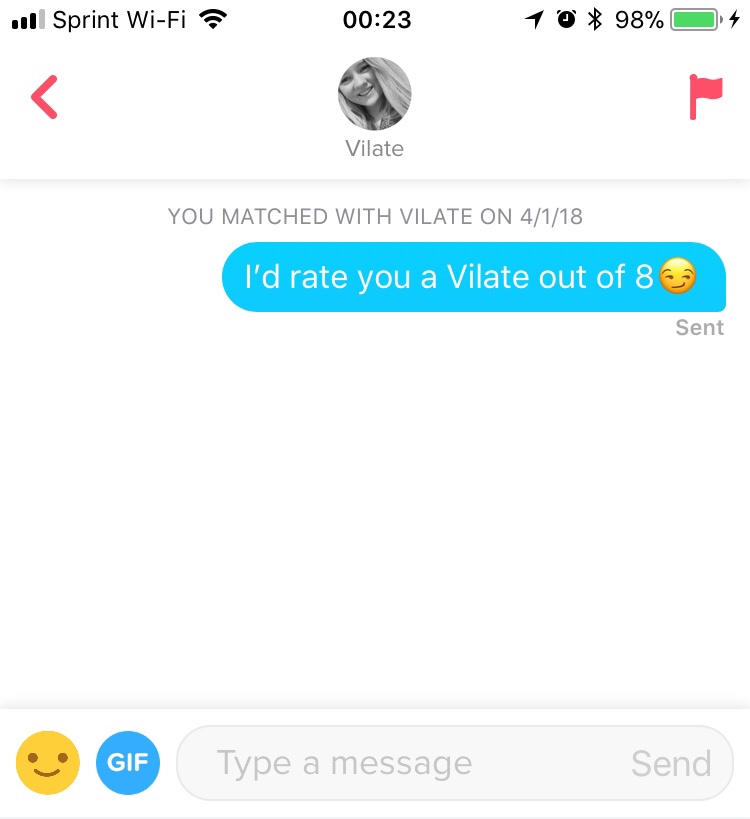Go back to the matches list
This screenshot has height=819, width=750.
pyautogui.click(x=44, y=98)
